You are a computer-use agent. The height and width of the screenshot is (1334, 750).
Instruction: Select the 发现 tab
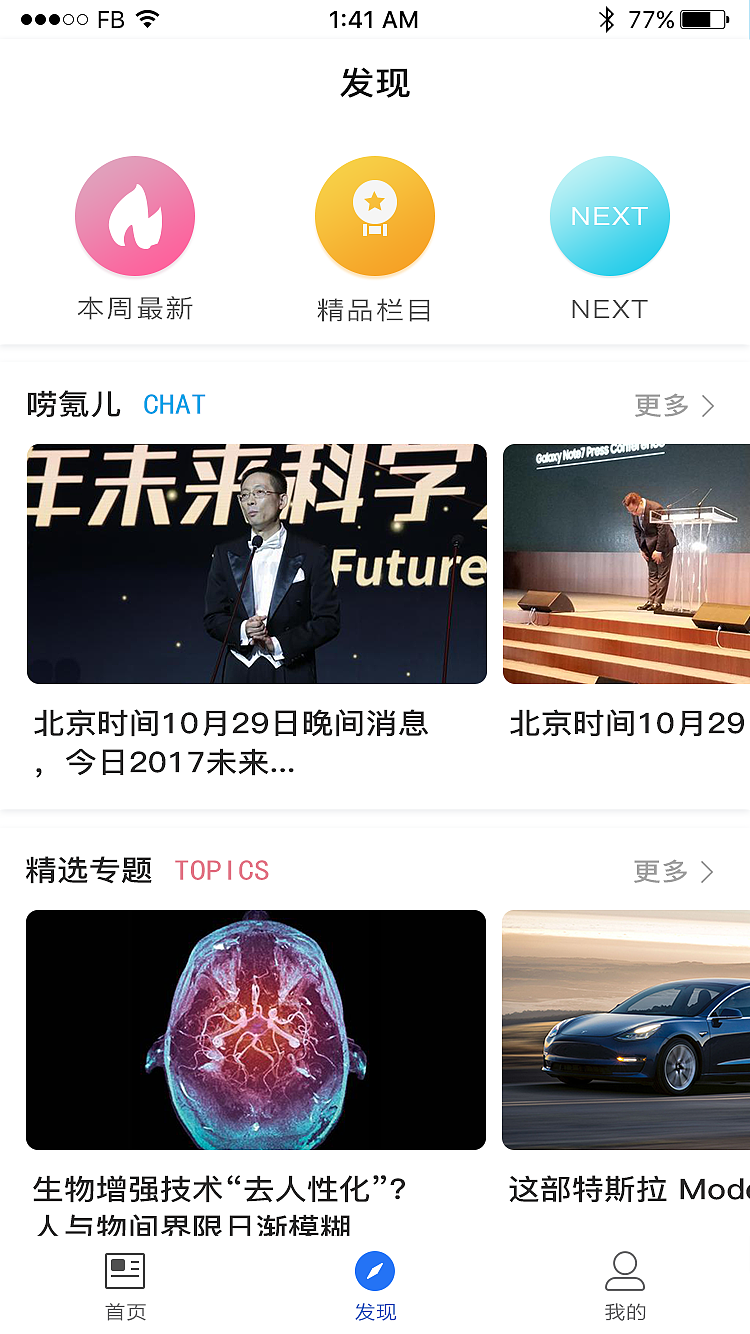click(375, 1285)
